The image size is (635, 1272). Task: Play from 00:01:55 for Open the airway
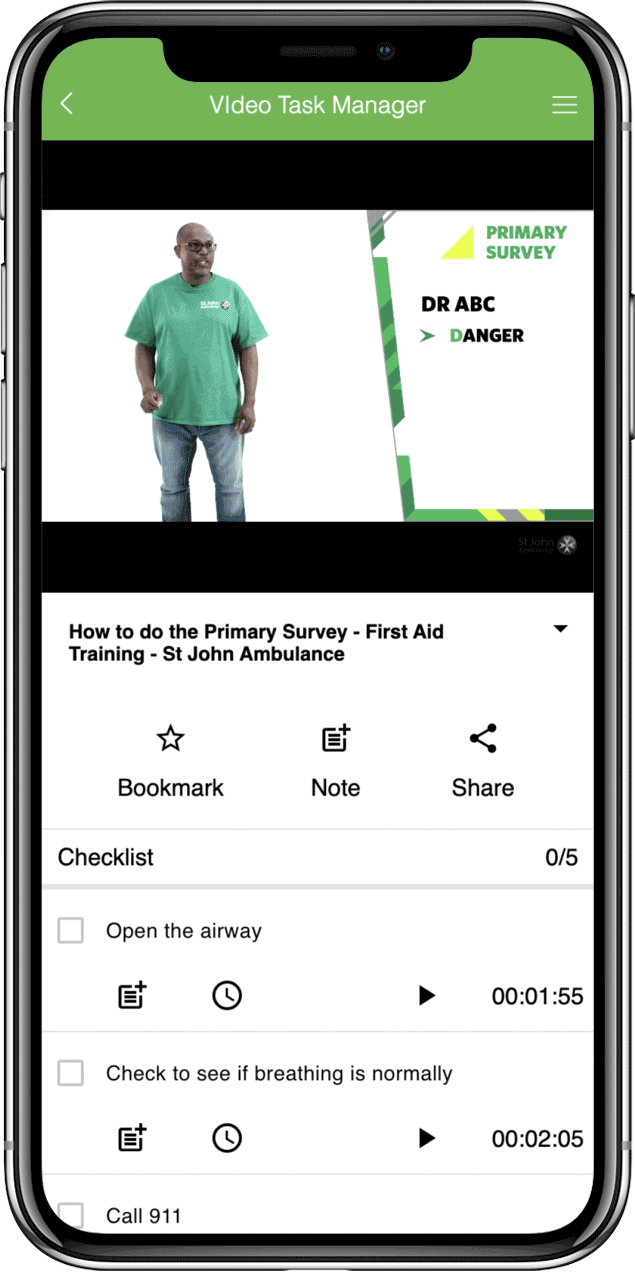427,995
